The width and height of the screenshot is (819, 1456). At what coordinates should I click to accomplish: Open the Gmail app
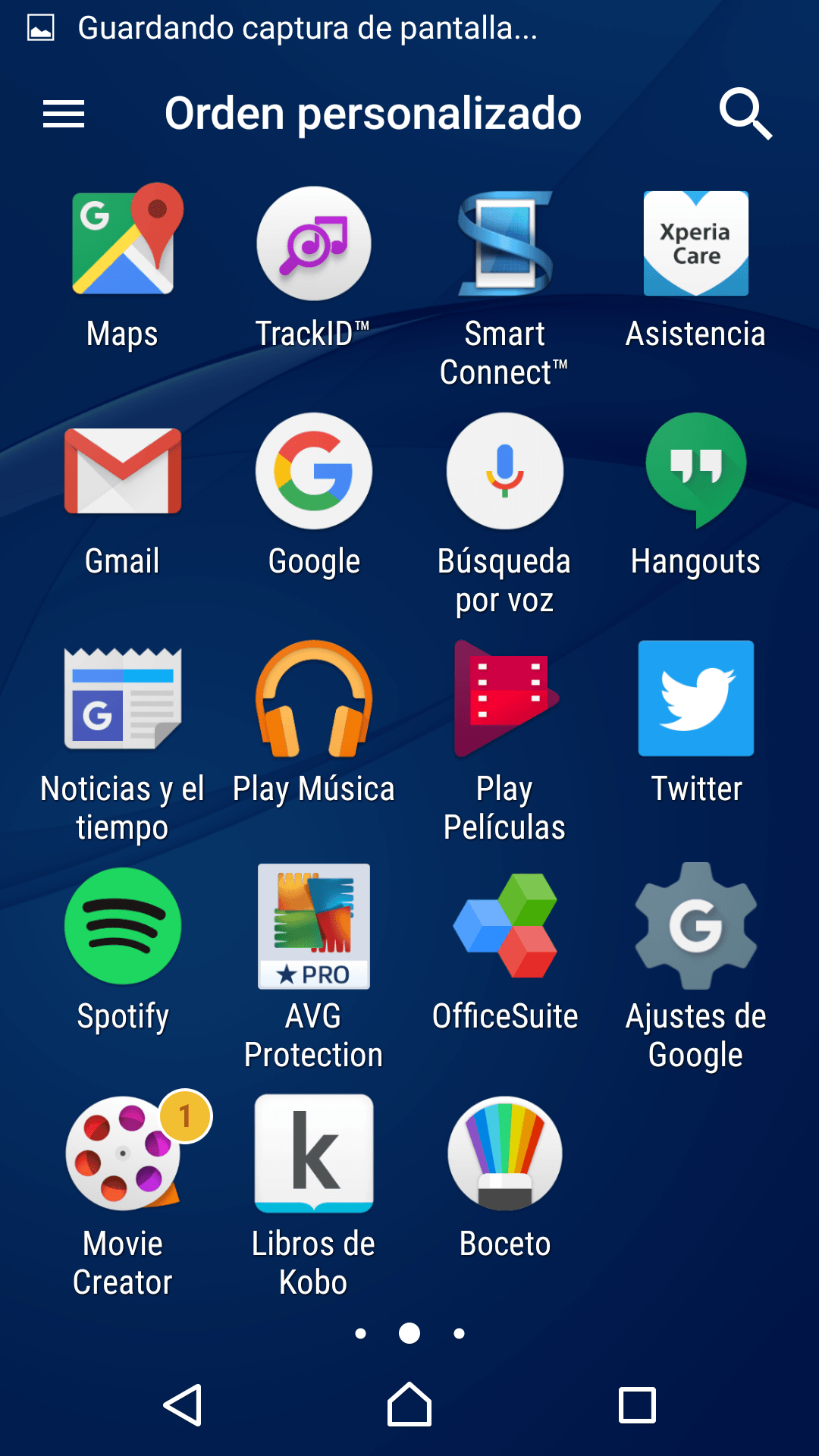coord(123,471)
